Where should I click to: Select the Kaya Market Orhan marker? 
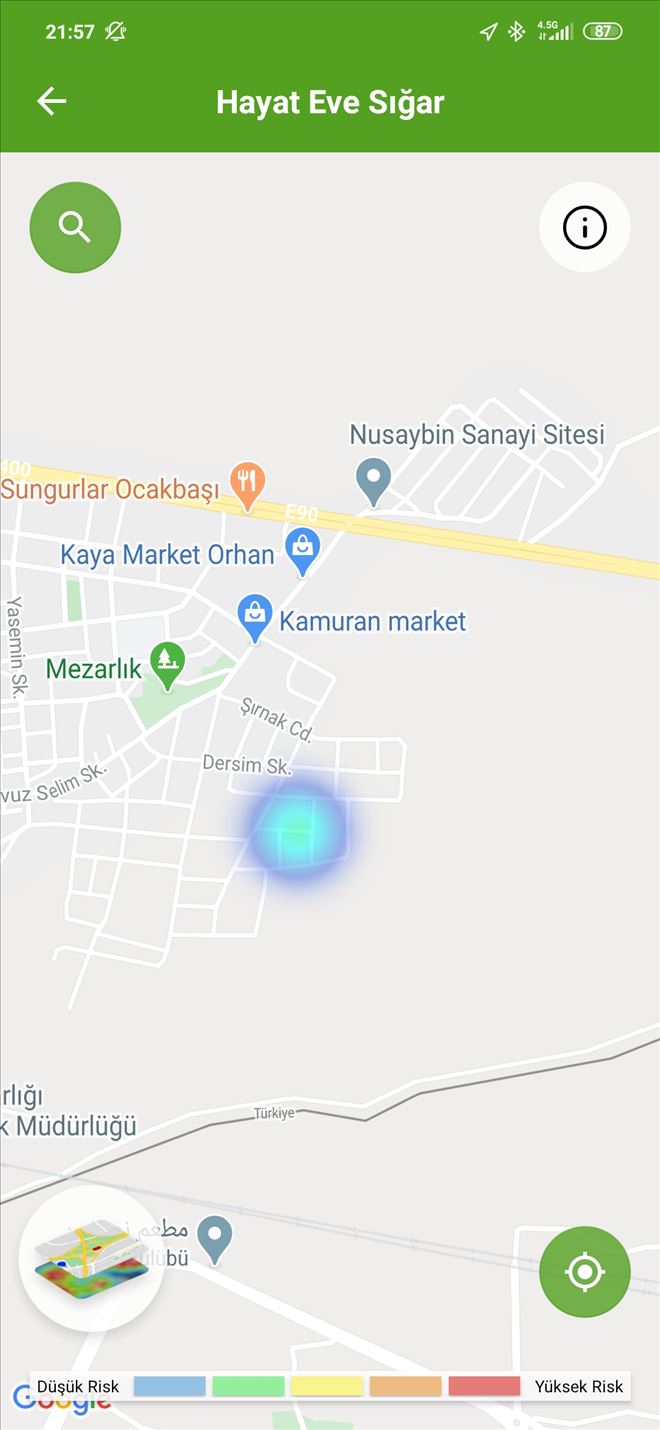click(302, 551)
